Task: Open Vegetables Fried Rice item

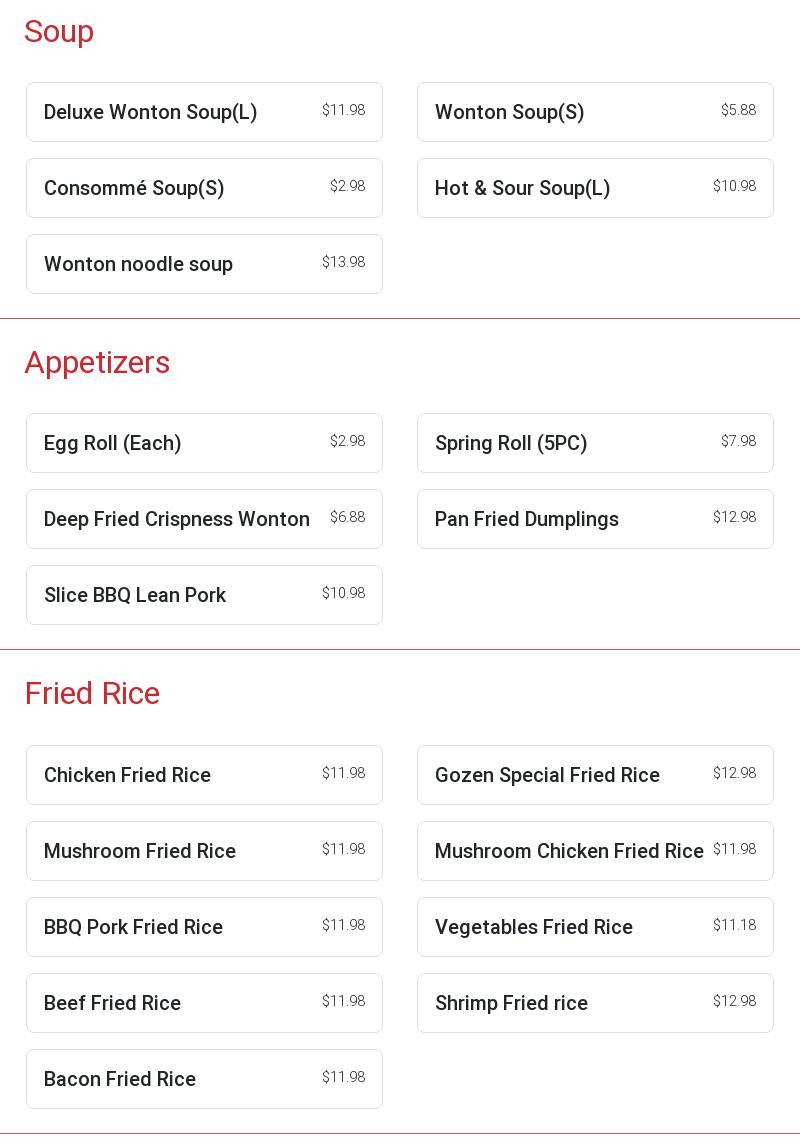Action: click(x=595, y=927)
